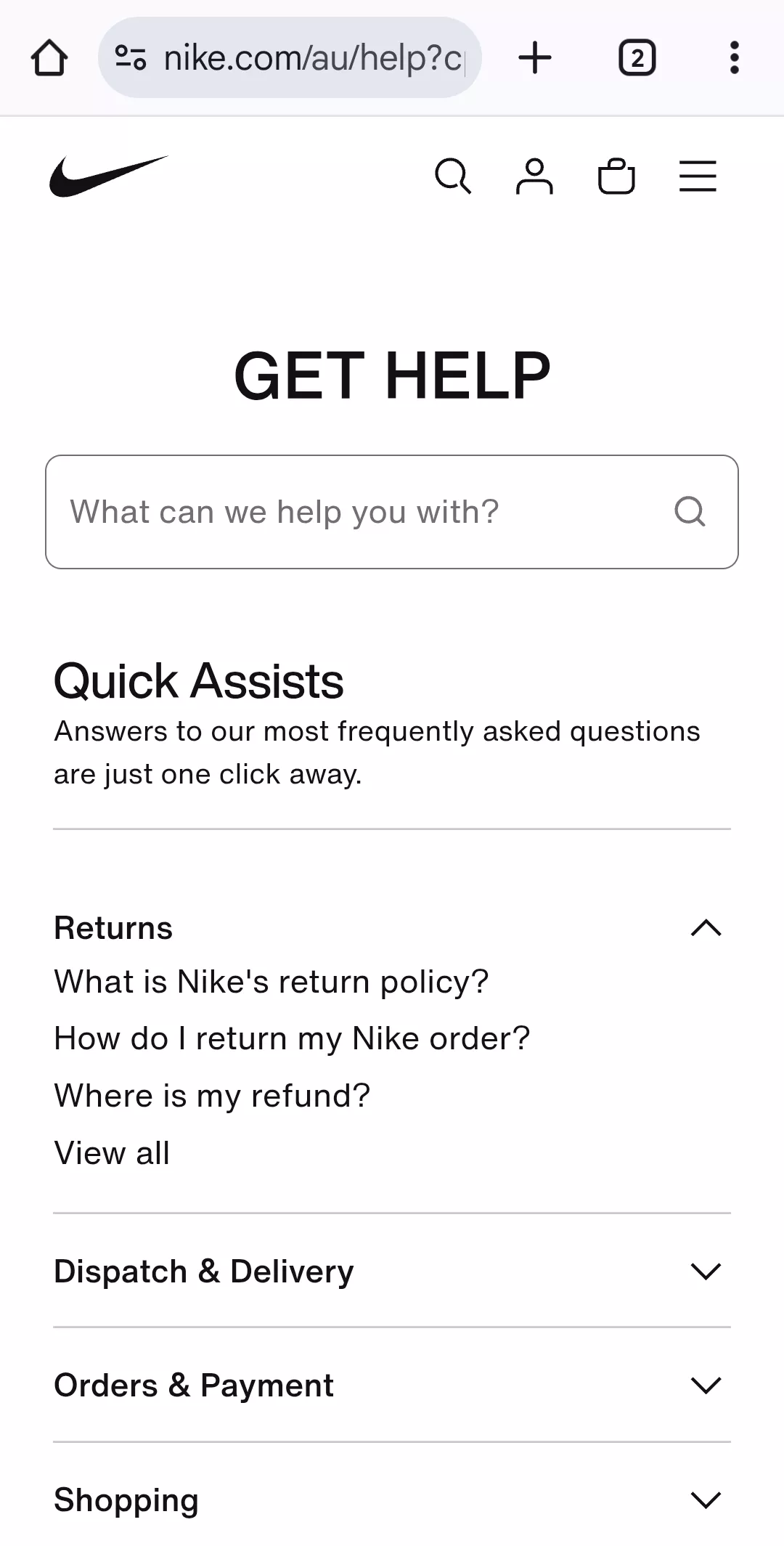Select View all under Returns
Image resolution: width=784 pixels, height=1546 pixels.
tap(110, 1152)
